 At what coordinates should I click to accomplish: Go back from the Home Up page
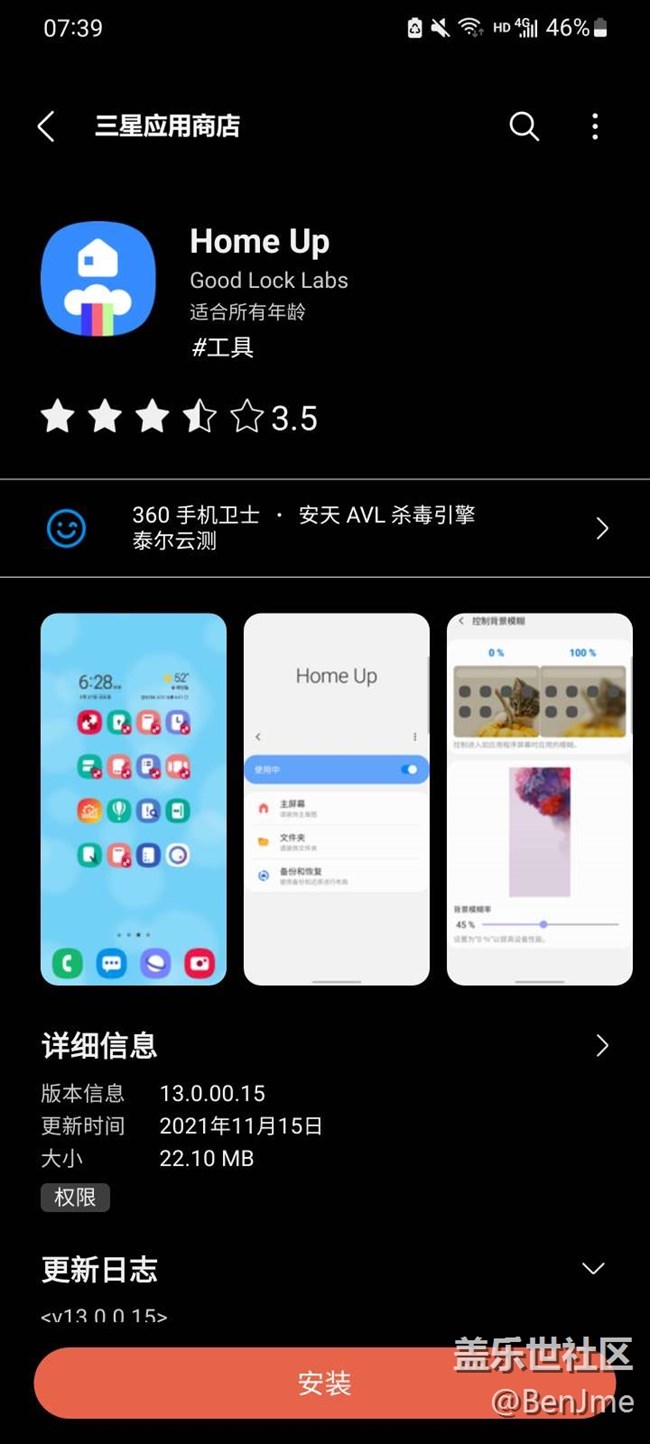tap(46, 126)
